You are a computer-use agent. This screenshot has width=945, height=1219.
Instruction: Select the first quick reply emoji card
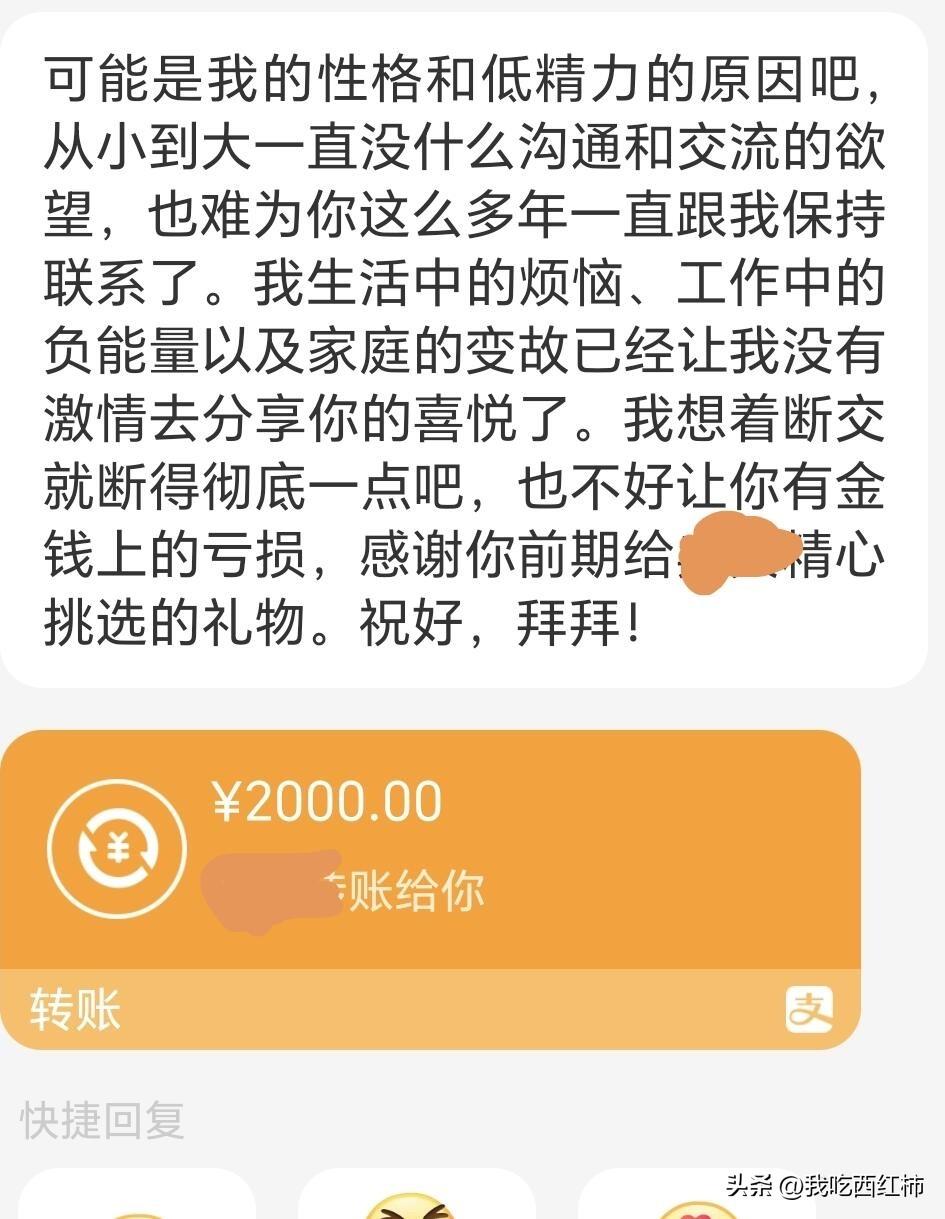pyautogui.click(x=135, y=1205)
